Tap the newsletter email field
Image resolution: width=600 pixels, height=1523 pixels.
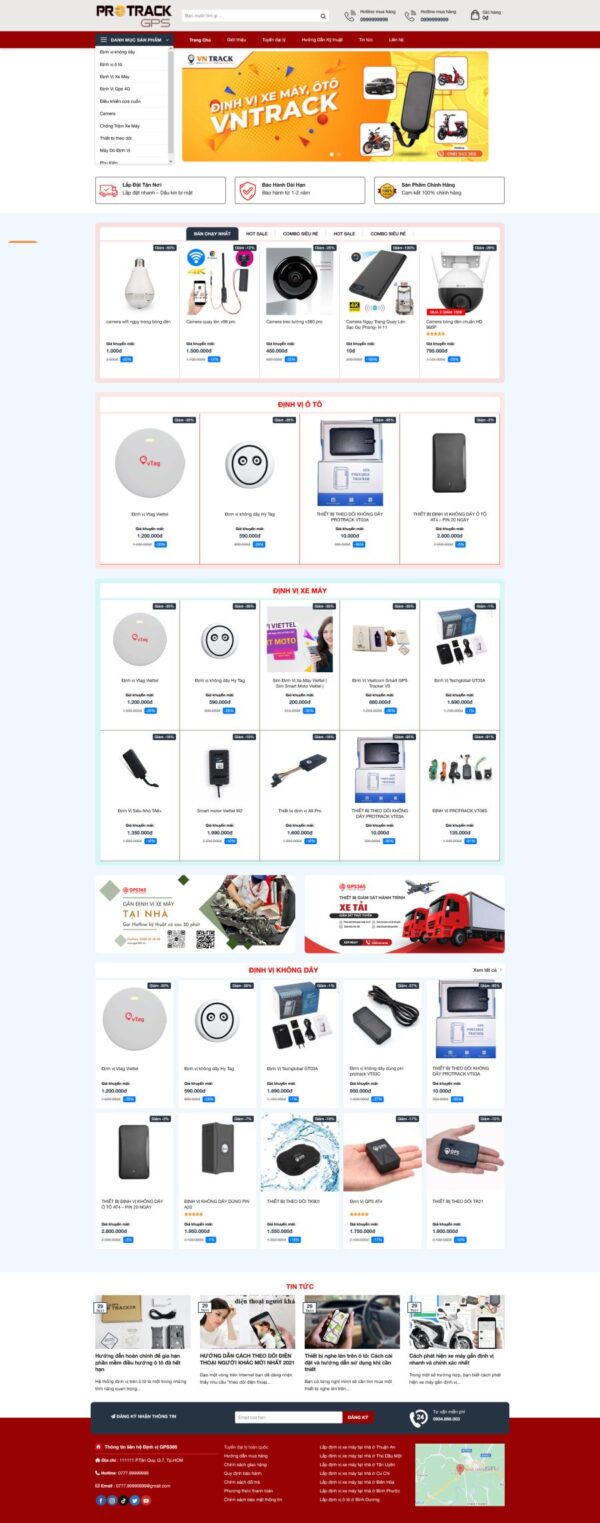pos(287,1417)
